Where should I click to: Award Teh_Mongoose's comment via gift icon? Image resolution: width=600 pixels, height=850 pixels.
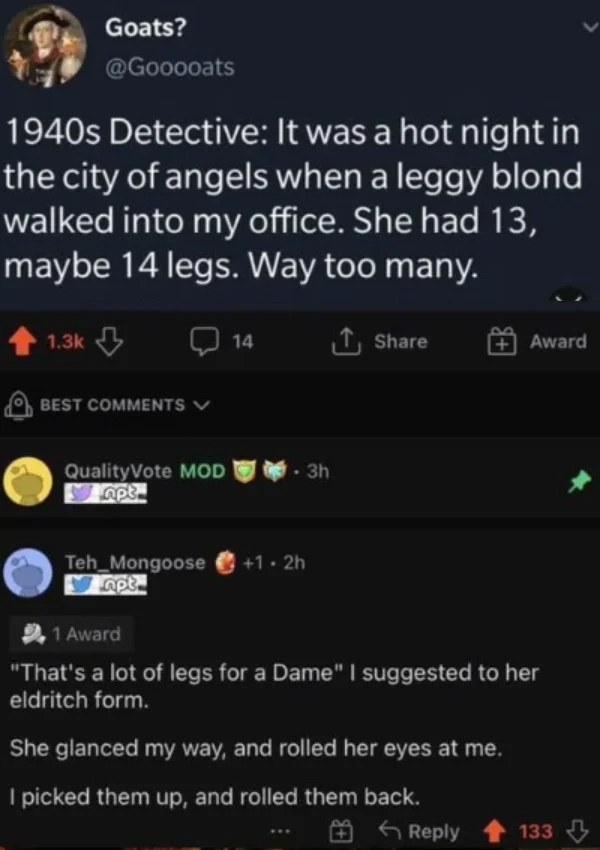339,832
